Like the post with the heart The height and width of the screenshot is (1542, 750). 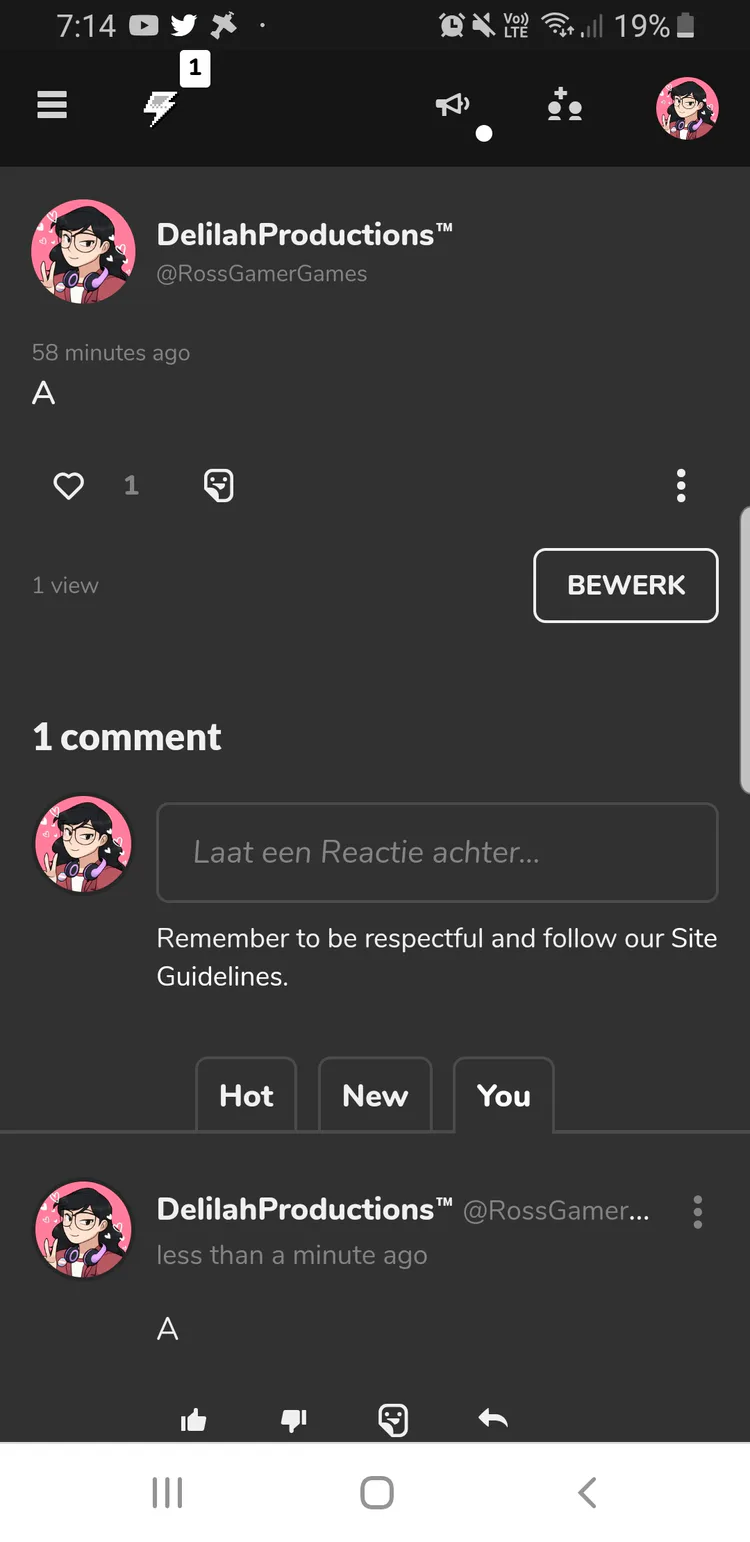(68, 486)
